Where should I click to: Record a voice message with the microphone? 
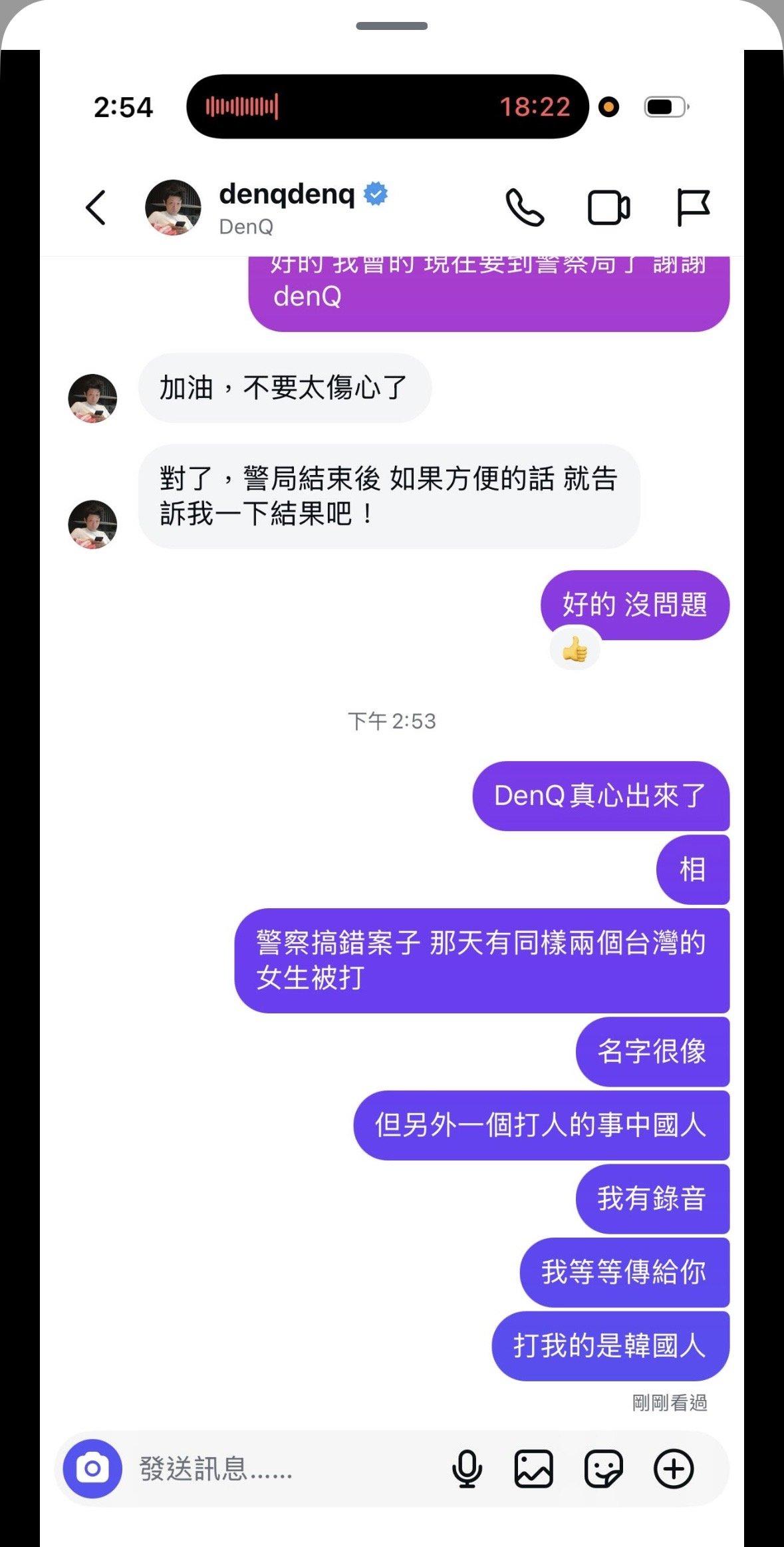467,1468
